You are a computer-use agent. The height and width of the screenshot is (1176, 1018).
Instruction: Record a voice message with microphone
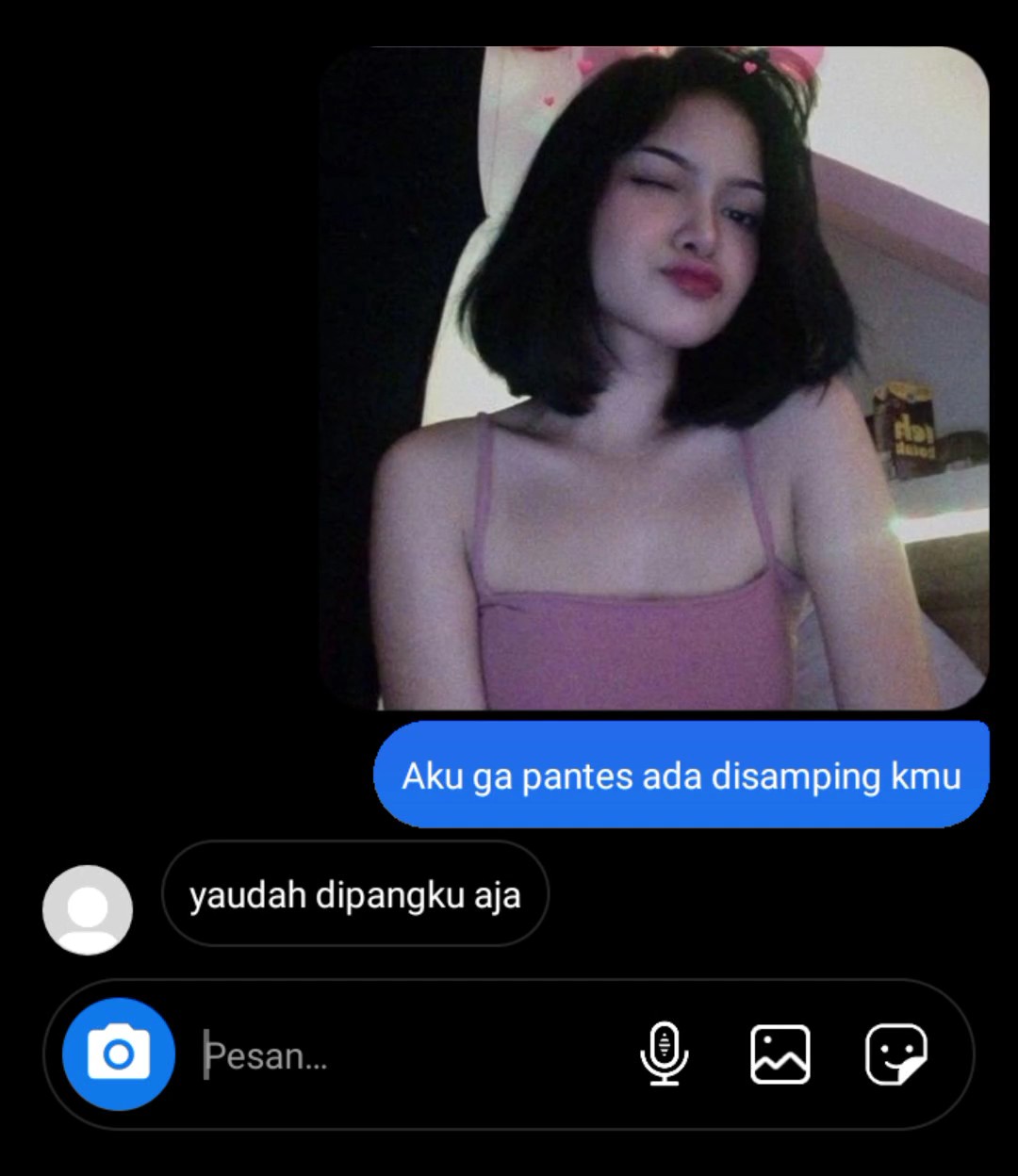(665, 1053)
